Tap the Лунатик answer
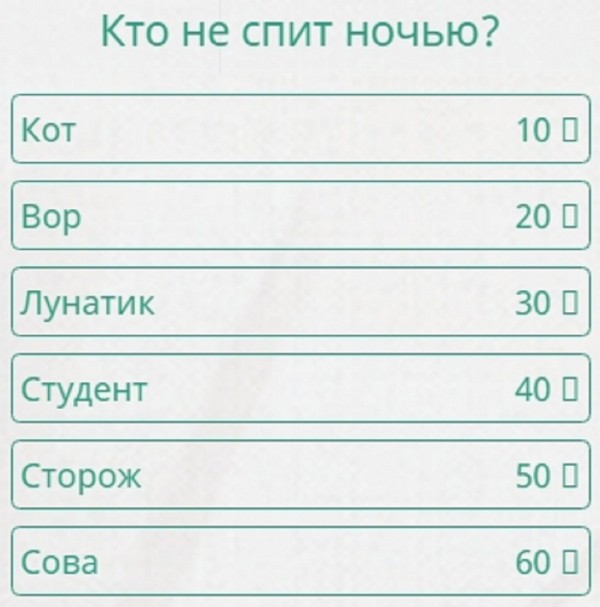The image size is (600, 607). click(x=300, y=302)
